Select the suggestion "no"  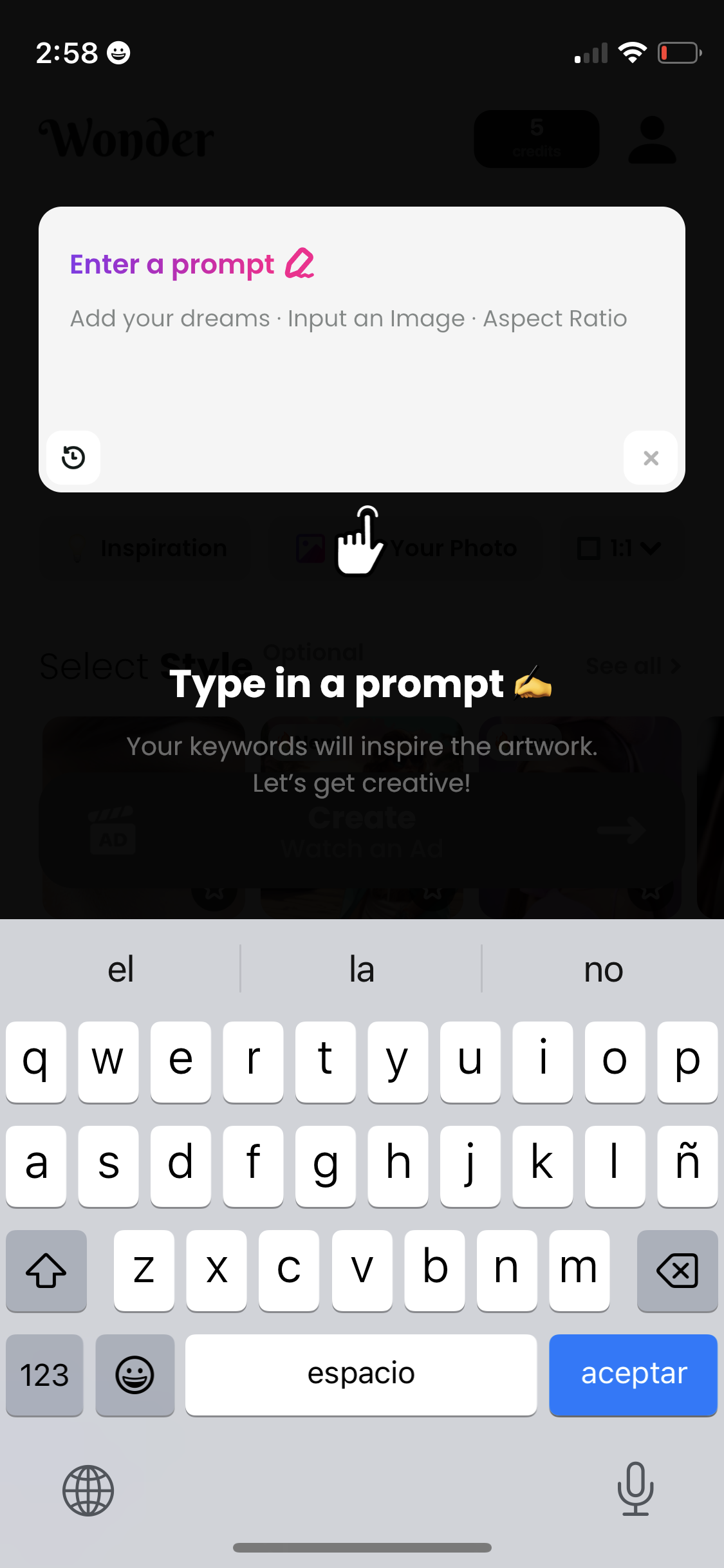603,969
